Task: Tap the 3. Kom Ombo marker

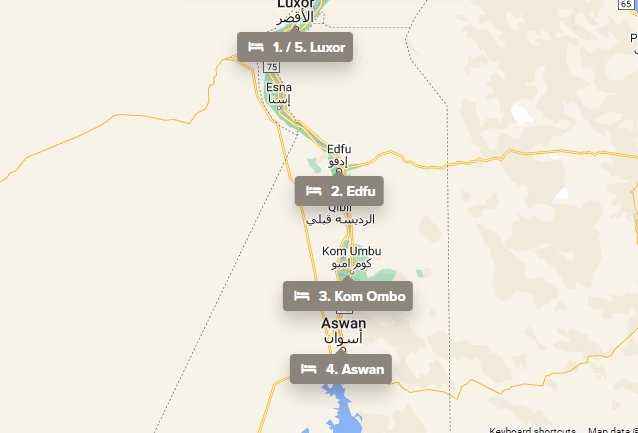Action: [347, 296]
